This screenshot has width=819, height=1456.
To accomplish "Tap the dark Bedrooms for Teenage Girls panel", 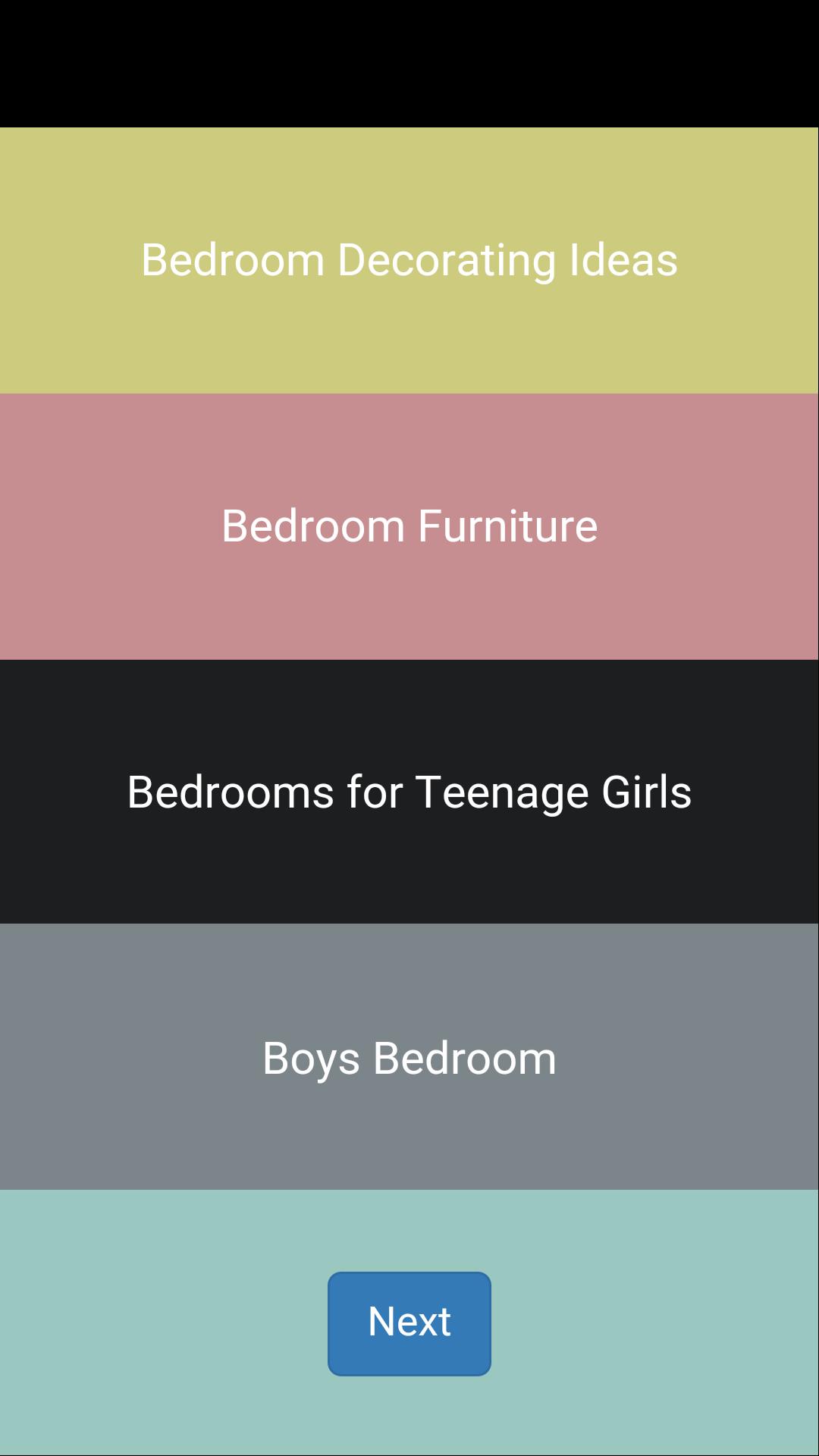I will [409, 791].
